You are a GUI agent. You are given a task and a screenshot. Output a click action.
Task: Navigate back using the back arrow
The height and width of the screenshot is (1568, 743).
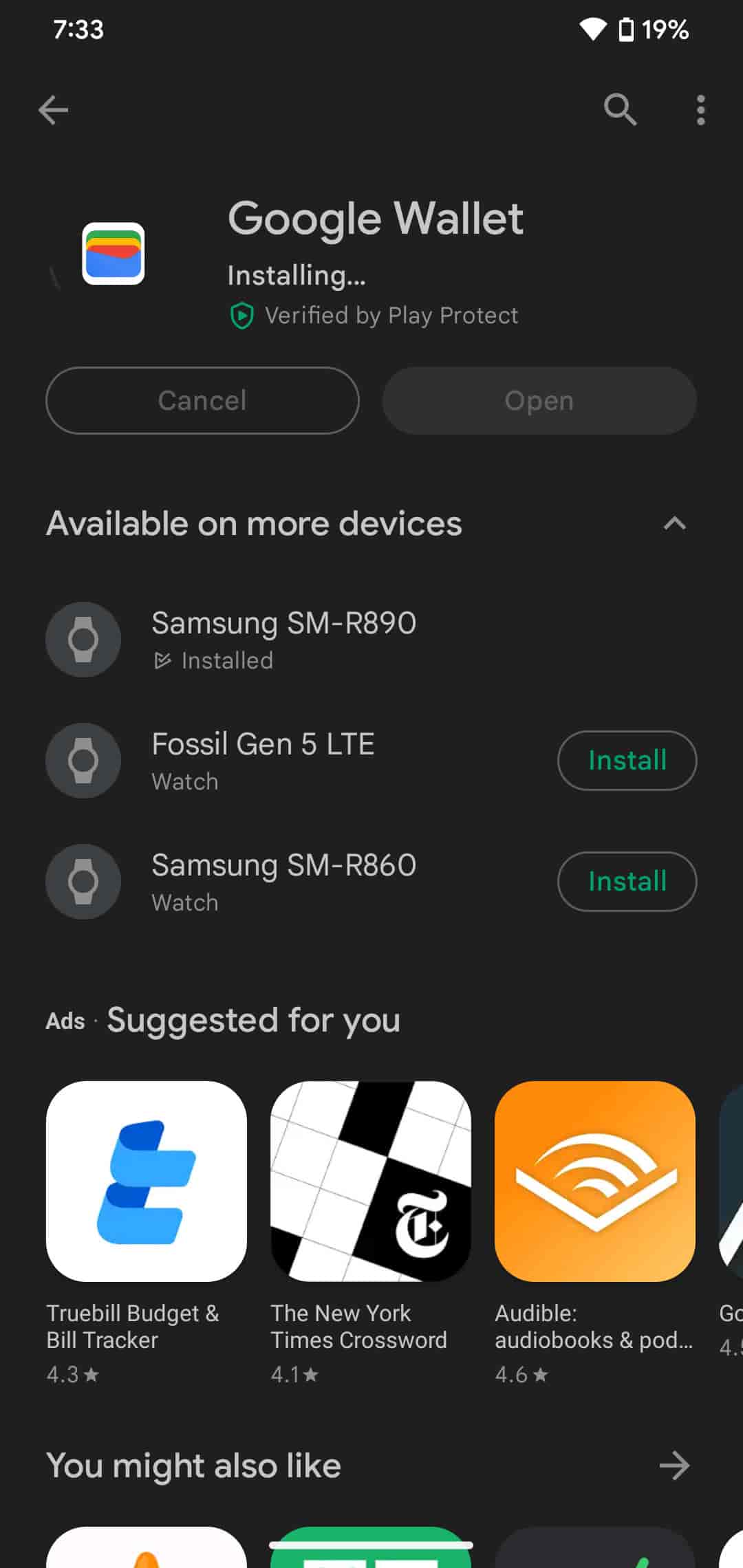click(54, 110)
